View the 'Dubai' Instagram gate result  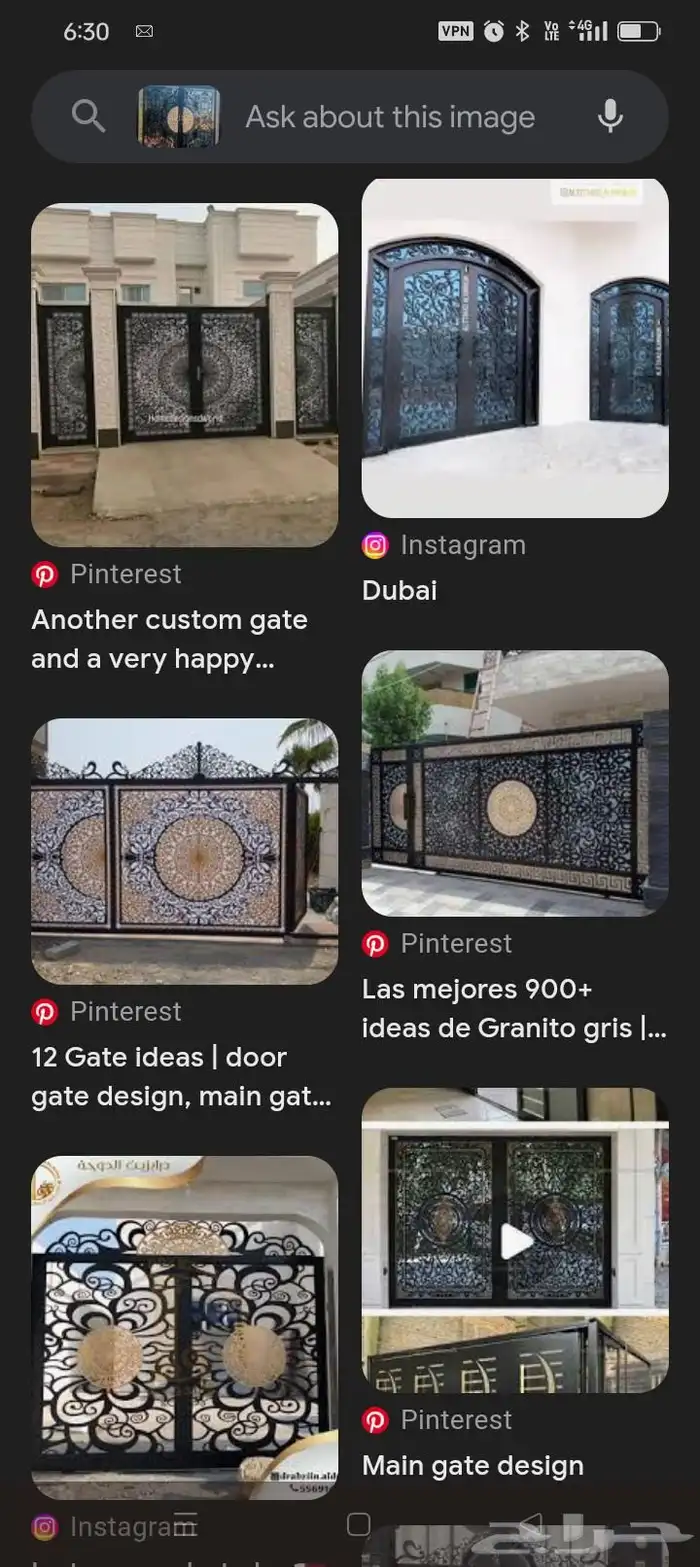point(515,348)
